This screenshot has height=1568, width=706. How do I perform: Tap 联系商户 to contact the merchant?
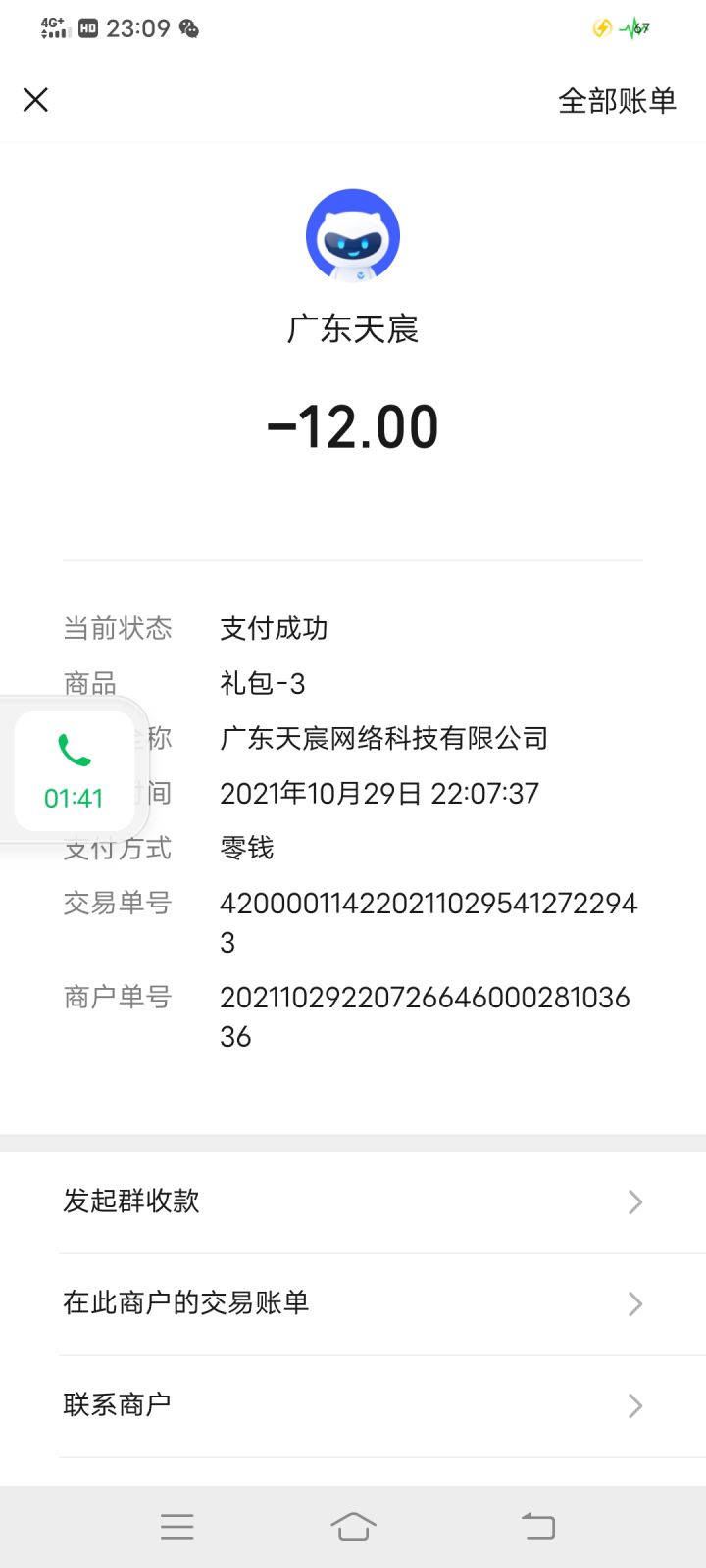(116, 1404)
